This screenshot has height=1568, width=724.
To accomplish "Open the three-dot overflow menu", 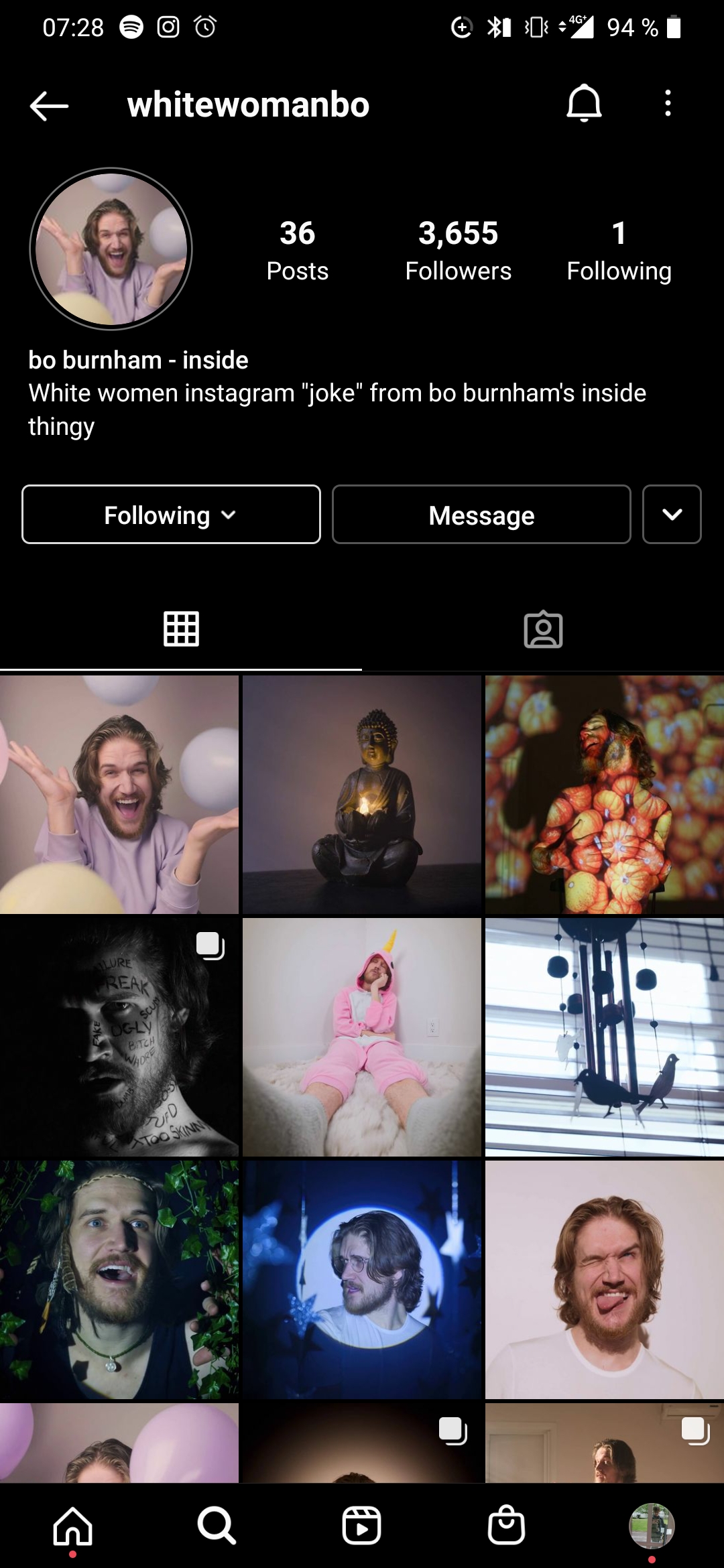I will 667,104.
